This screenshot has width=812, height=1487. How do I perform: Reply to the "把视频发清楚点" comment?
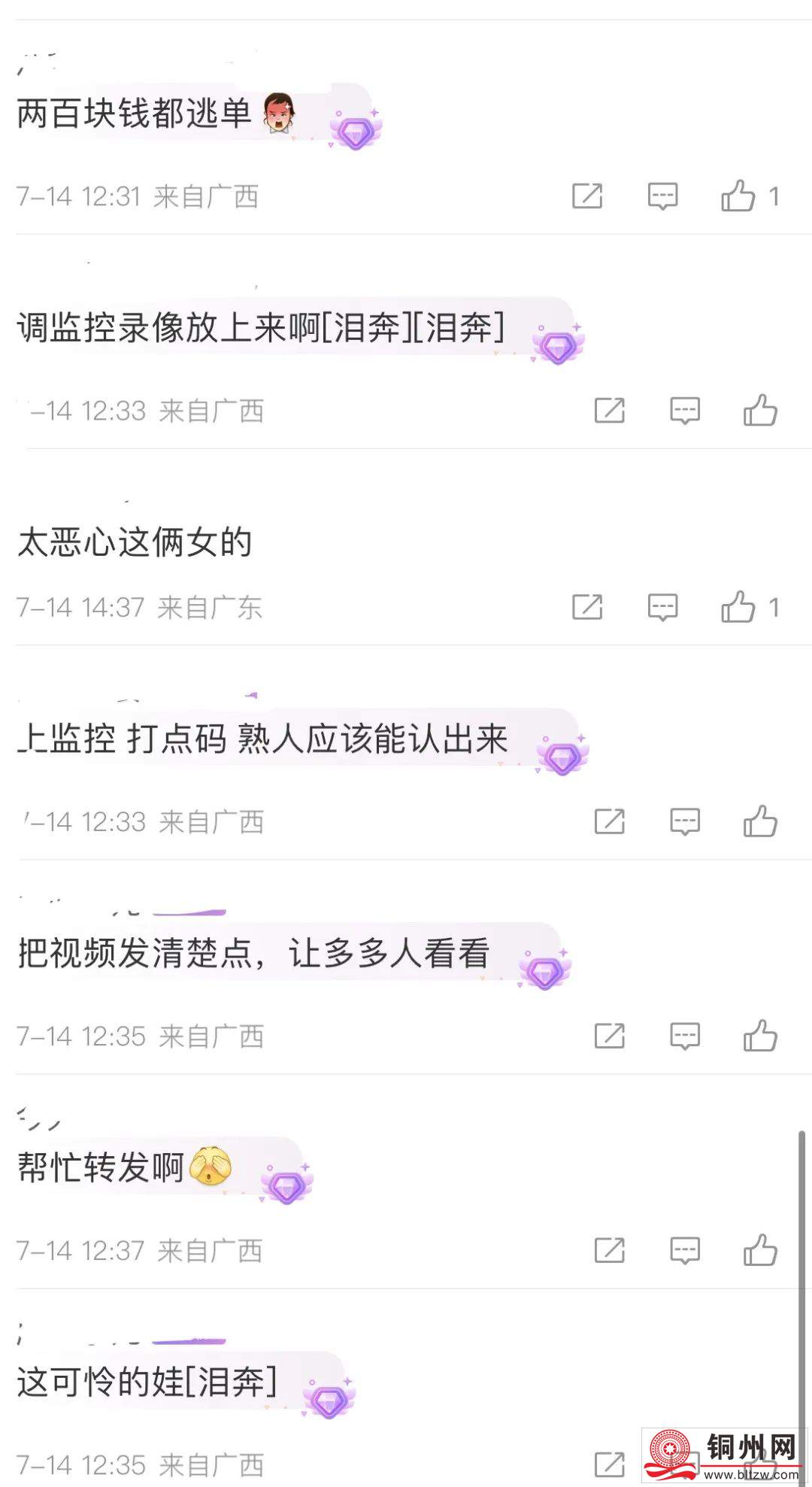pos(684,1036)
